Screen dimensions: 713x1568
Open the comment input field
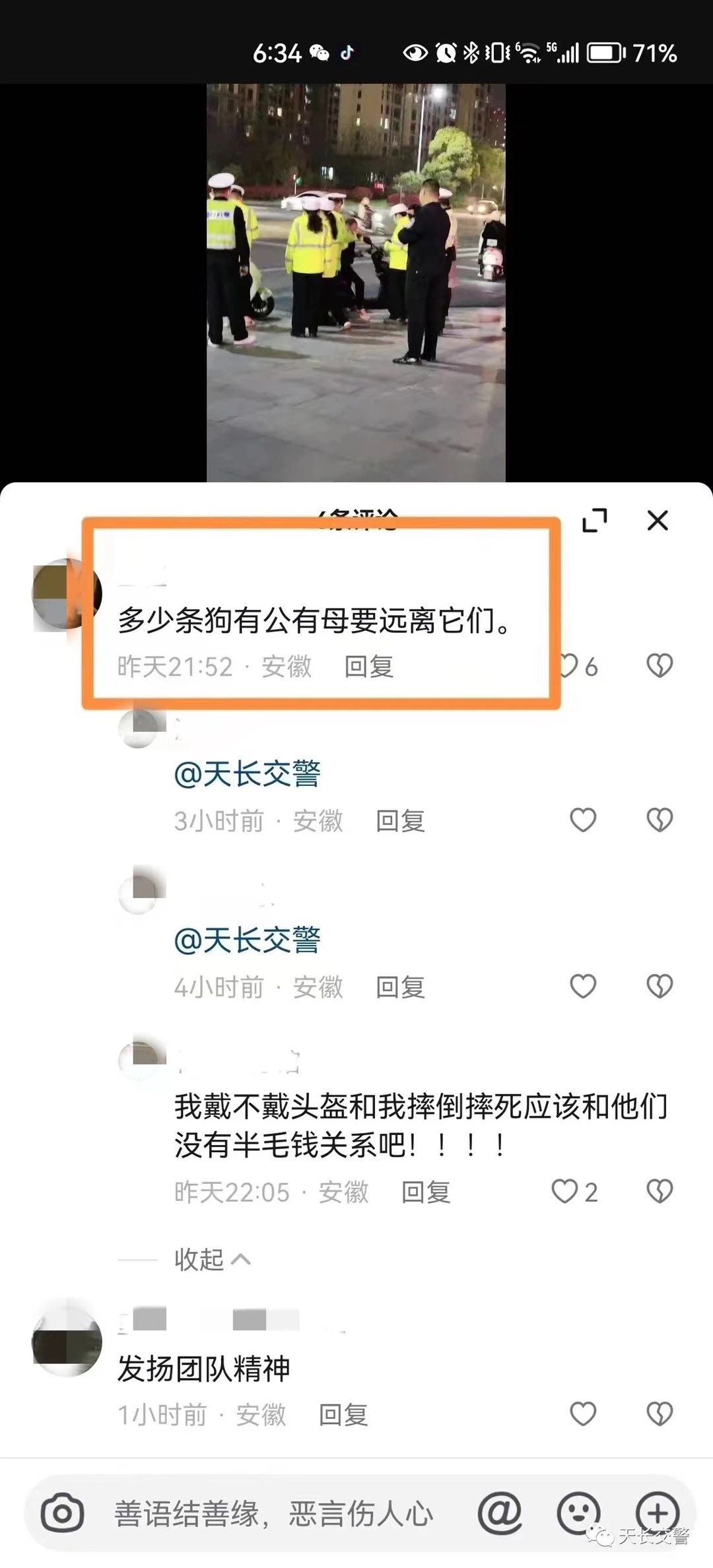pyautogui.click(x=274, y=1513)
